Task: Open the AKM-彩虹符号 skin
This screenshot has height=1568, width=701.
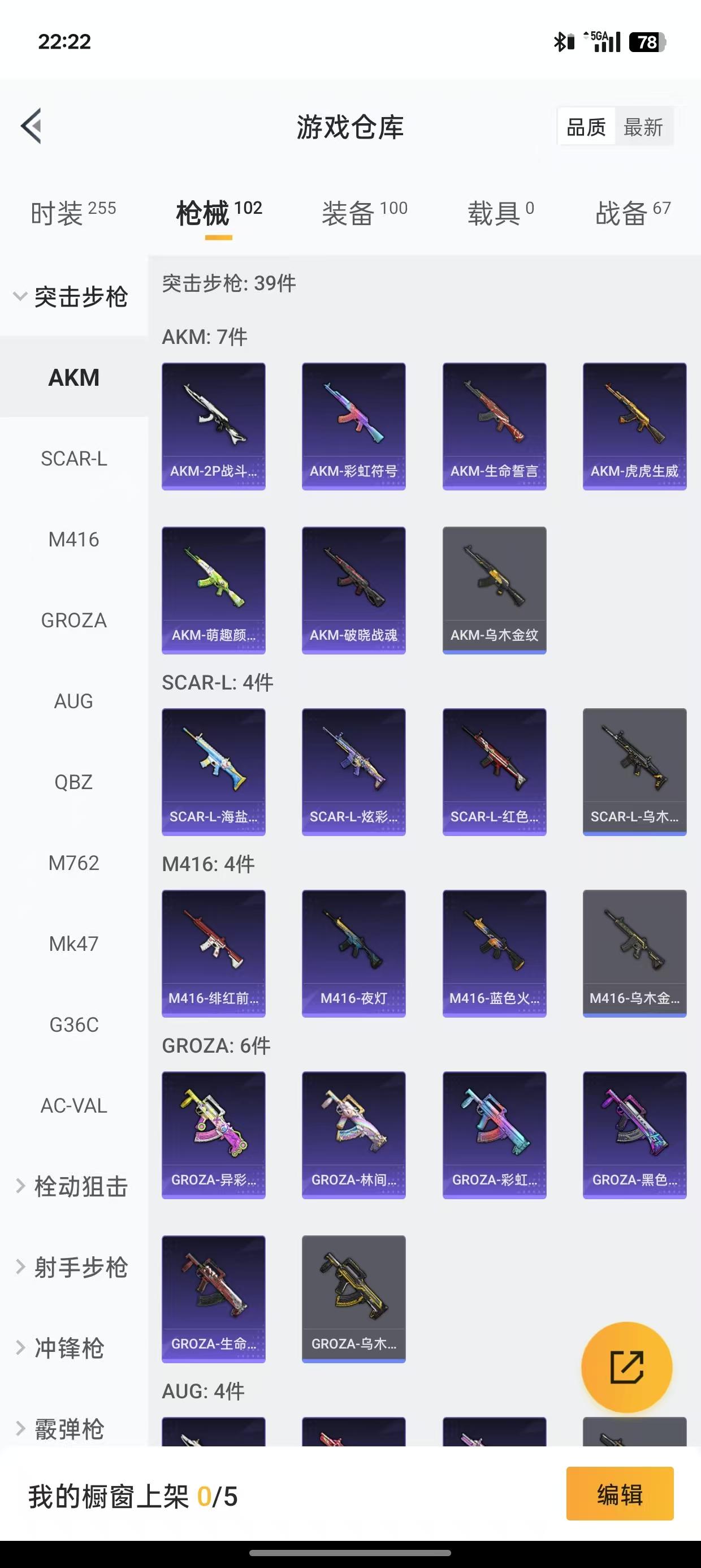Action: (353, 426)
